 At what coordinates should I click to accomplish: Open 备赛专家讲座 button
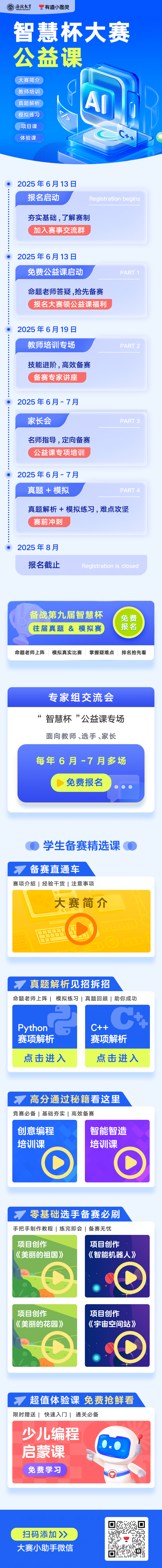tap(56, 377)
